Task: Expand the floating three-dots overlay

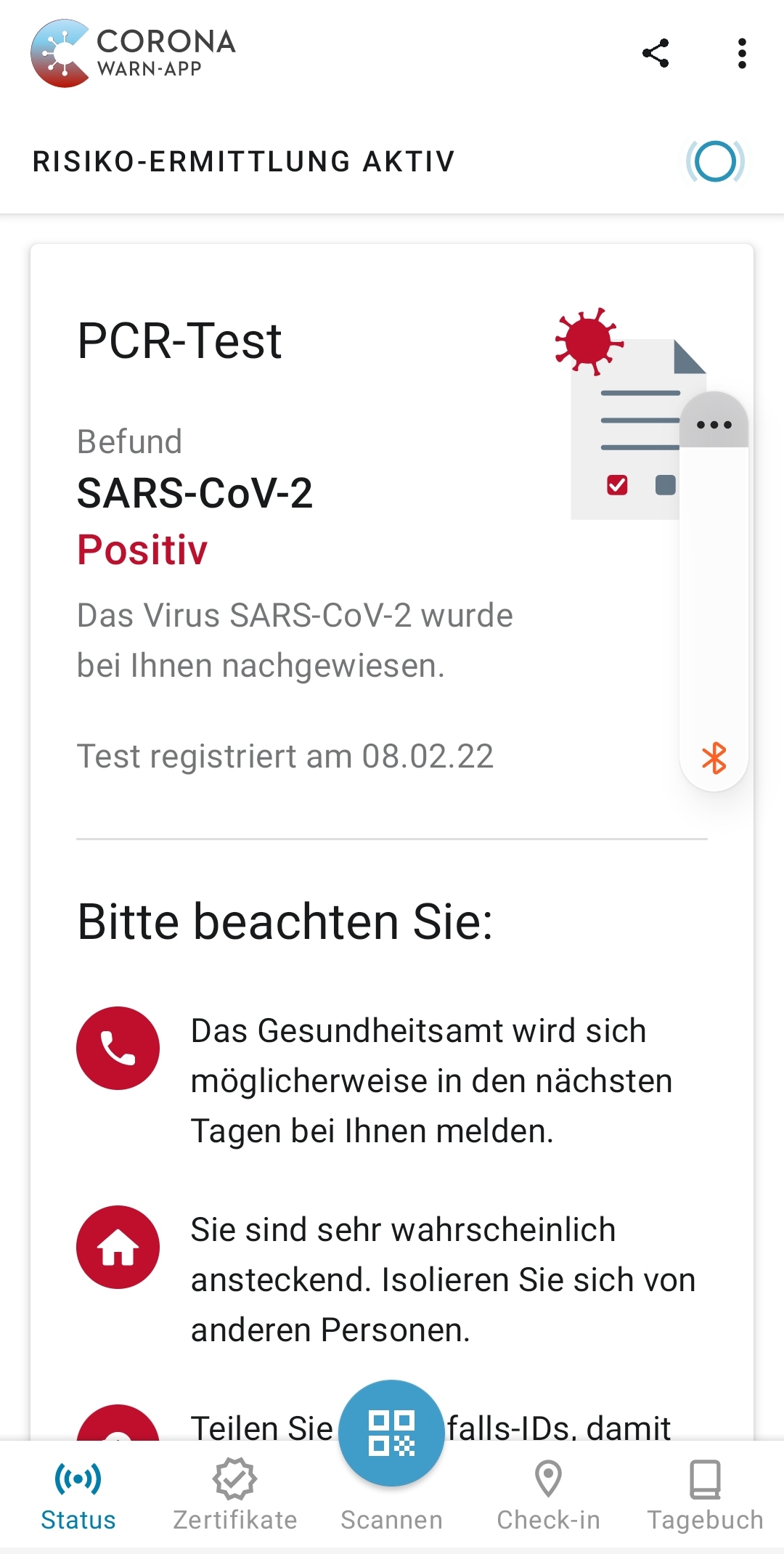Action: tap(714, 425)
